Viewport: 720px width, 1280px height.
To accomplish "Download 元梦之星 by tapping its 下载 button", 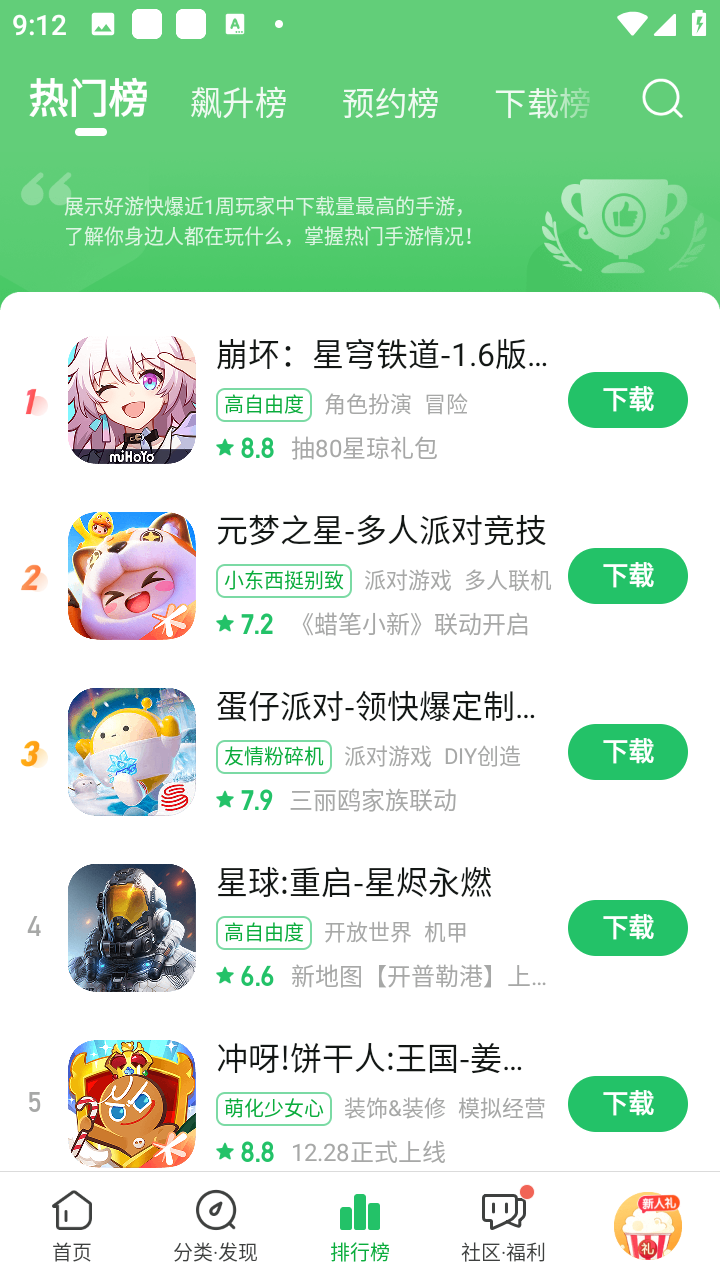I will (x=627, y=576).
